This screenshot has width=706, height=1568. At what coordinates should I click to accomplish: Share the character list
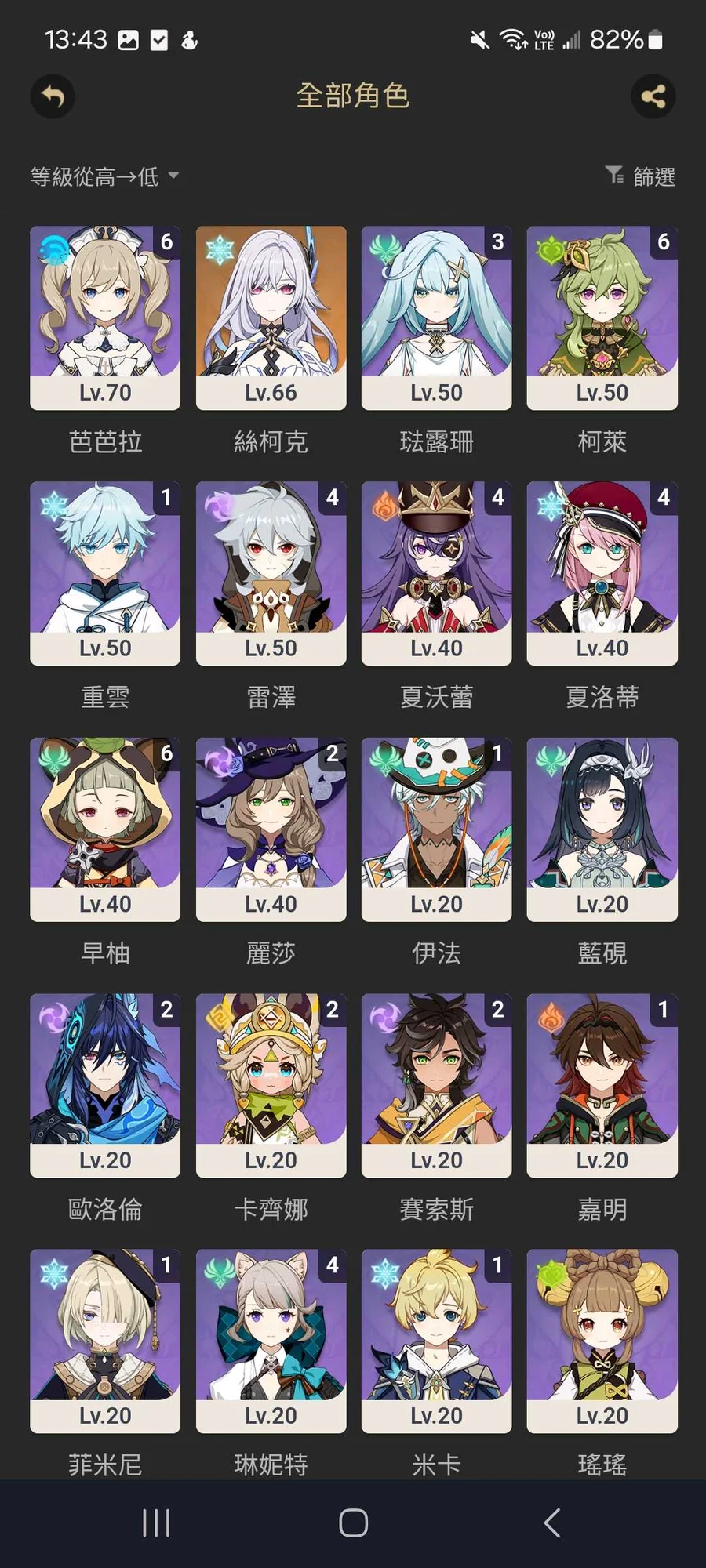653,96
